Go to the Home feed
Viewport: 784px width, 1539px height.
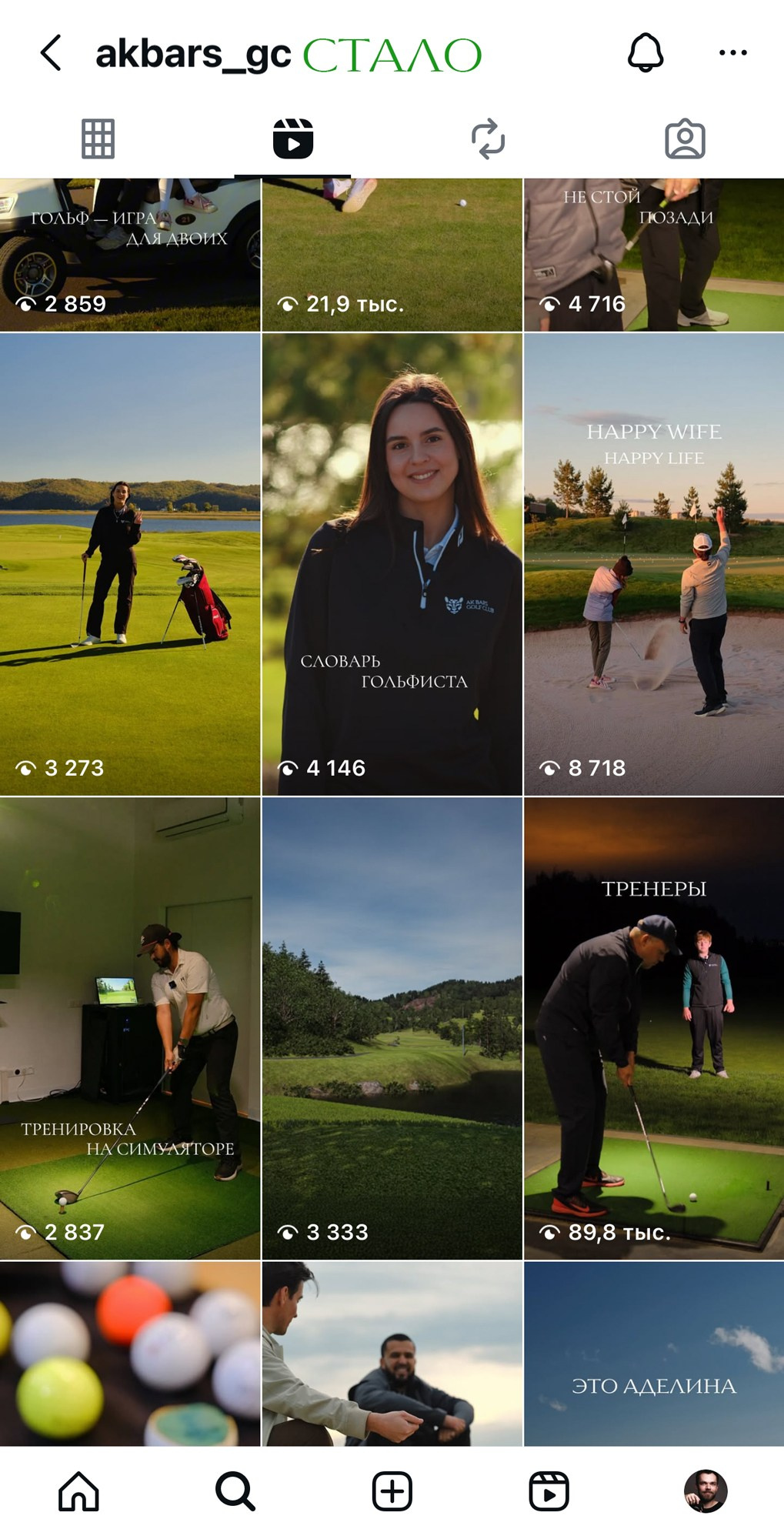[x=79, y=1491]
